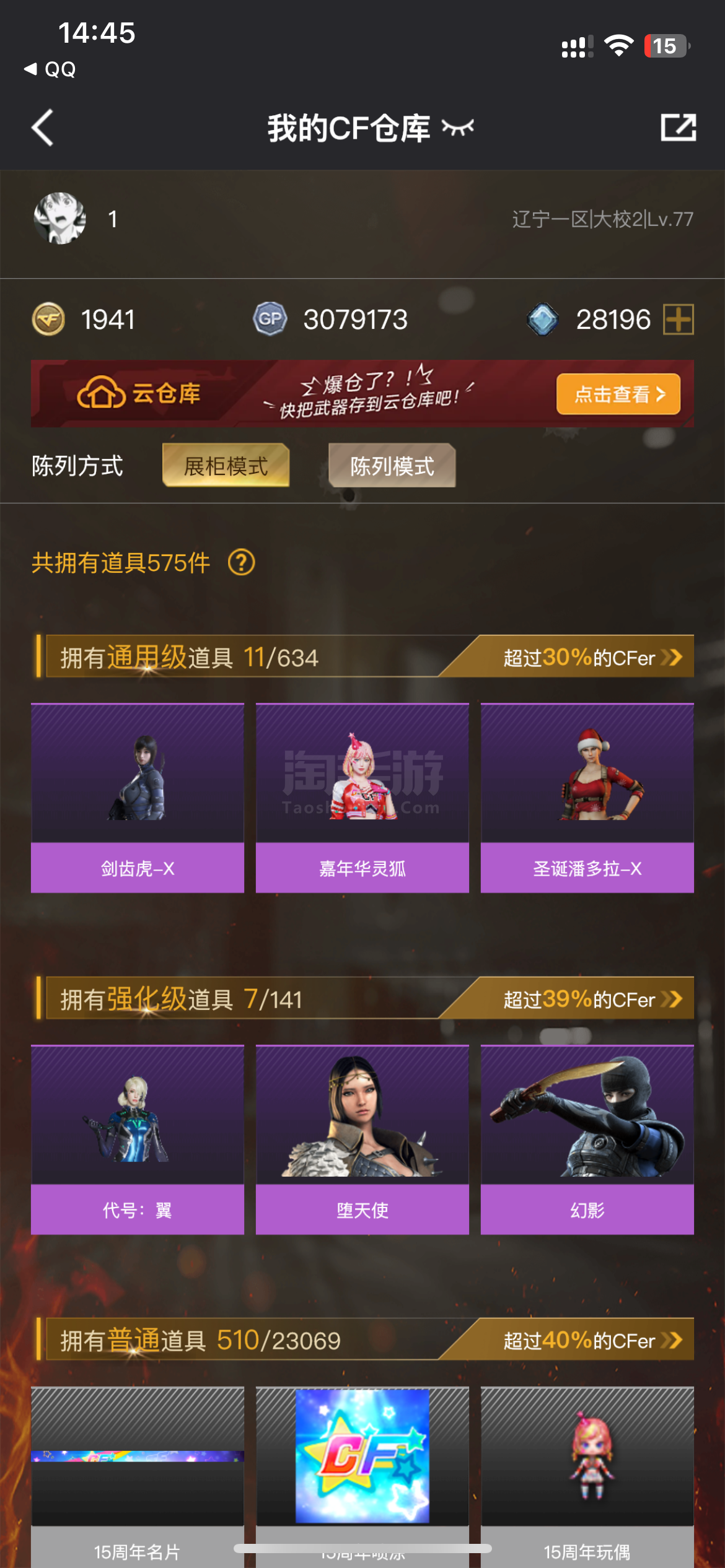The height and width of the screenshot is (1568, 725).
Task: Open 代号:翼 item card
Action: [x=138, y=1139]
